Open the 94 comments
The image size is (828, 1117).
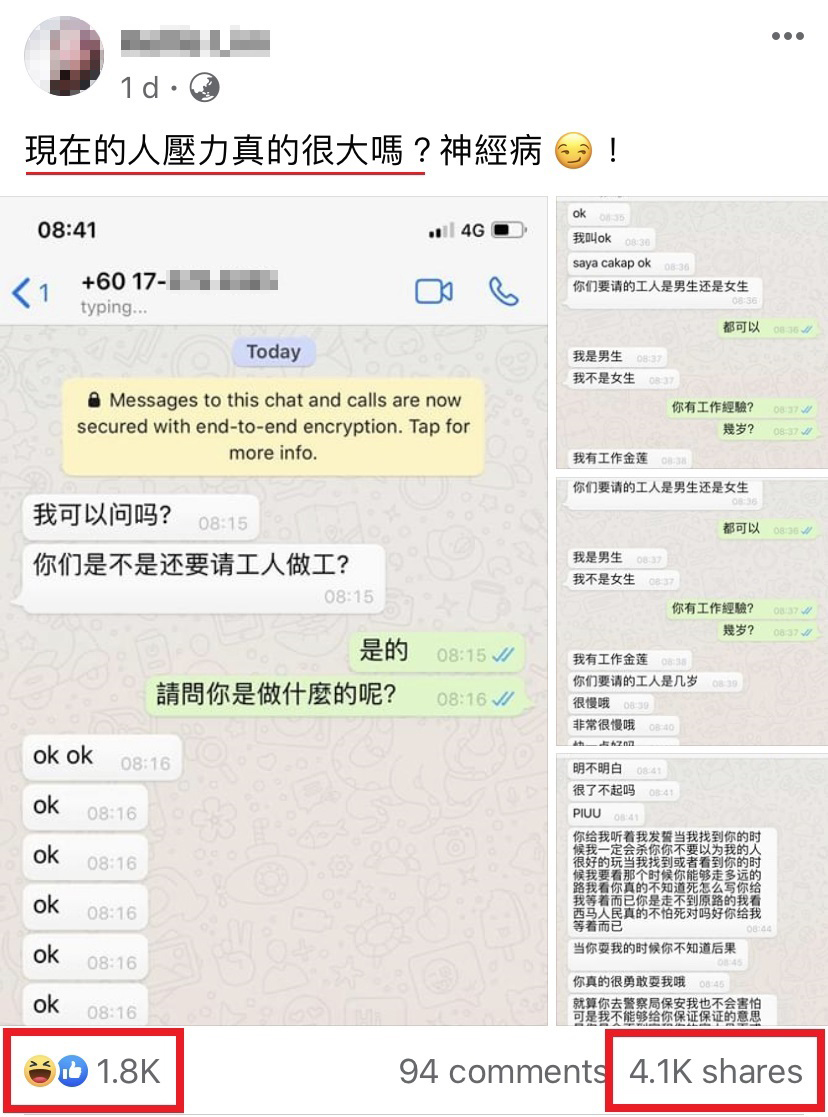pyautogui.click(x=500, y=1072)
